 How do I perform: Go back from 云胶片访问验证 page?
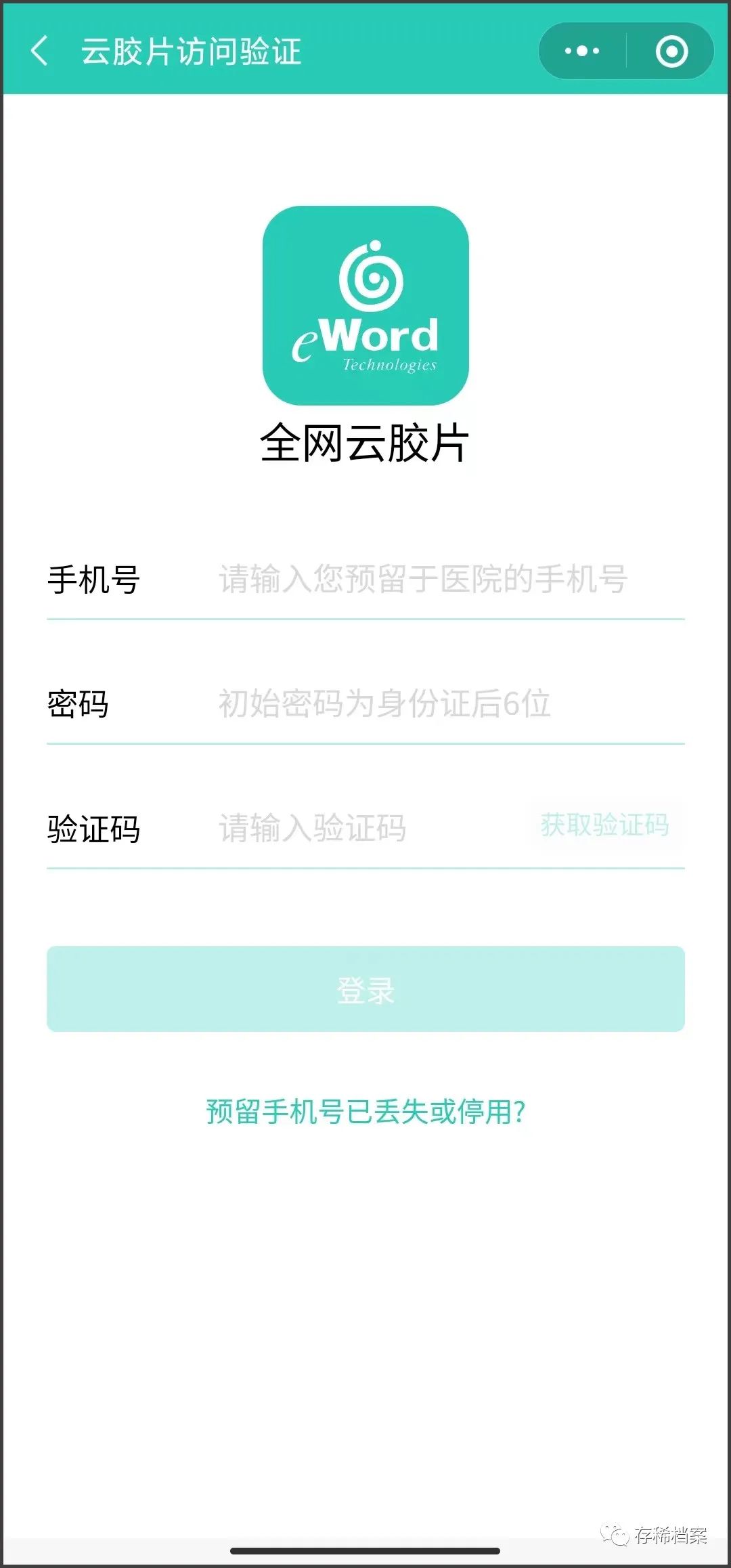[39, 51]
